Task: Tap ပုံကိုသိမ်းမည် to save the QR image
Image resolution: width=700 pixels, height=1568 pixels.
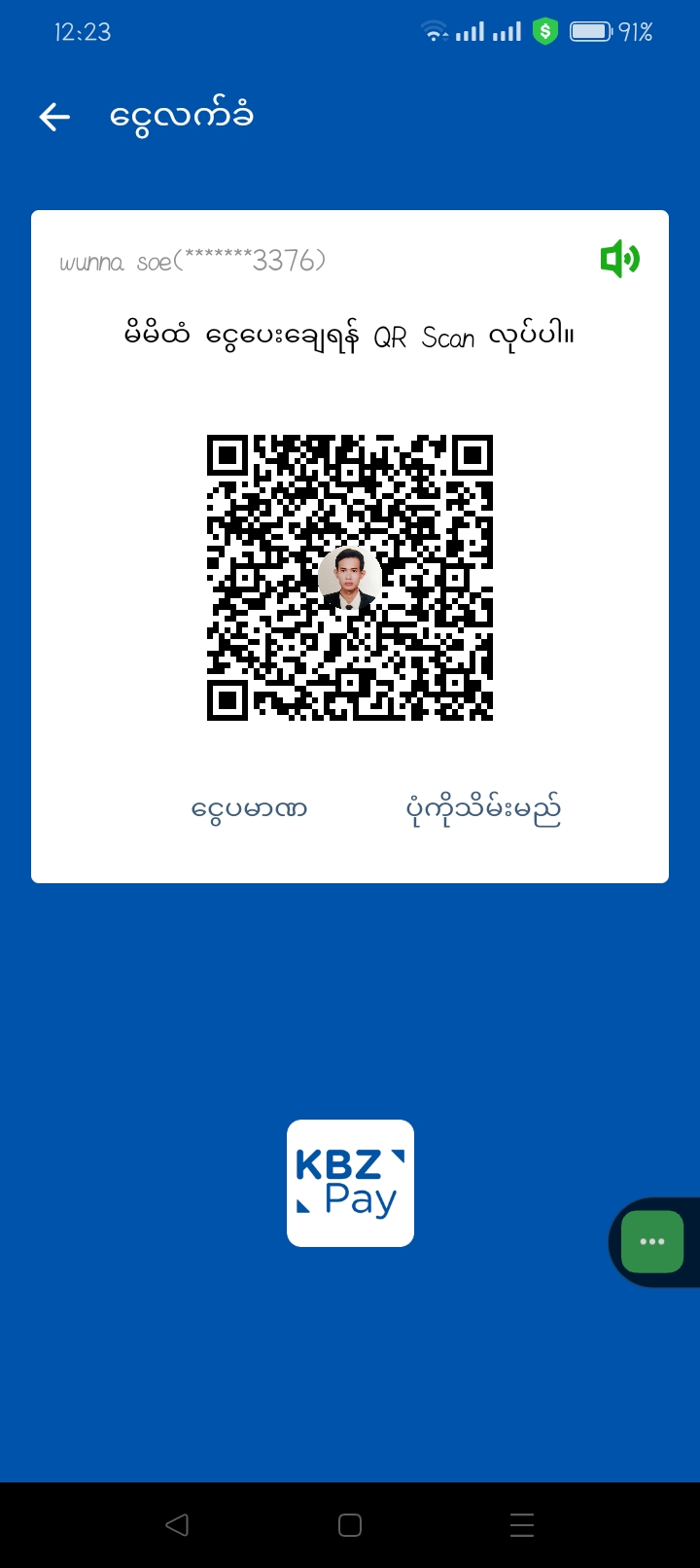Action: click(x=483, y=809)
